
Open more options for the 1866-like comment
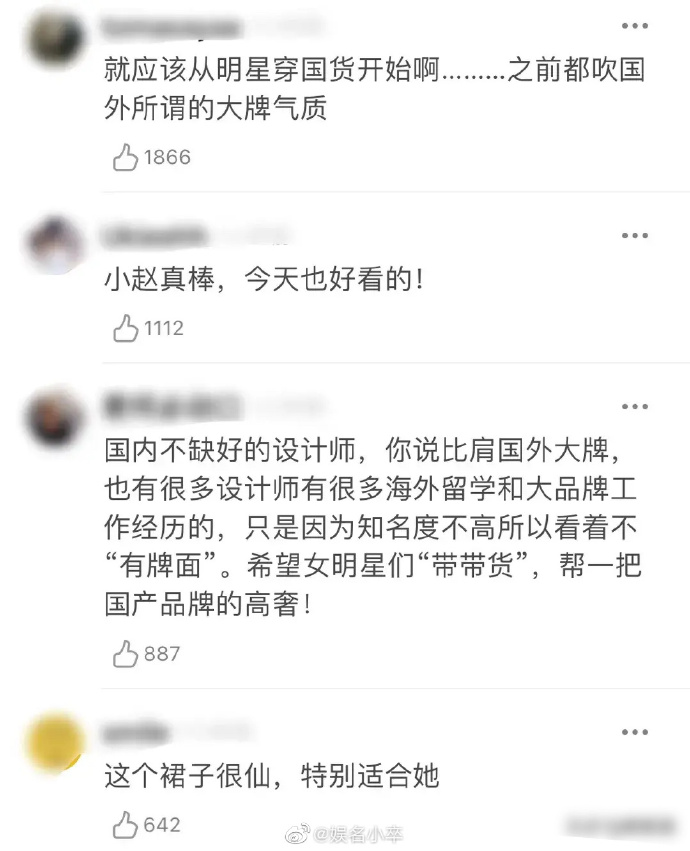tap(635, 25)
